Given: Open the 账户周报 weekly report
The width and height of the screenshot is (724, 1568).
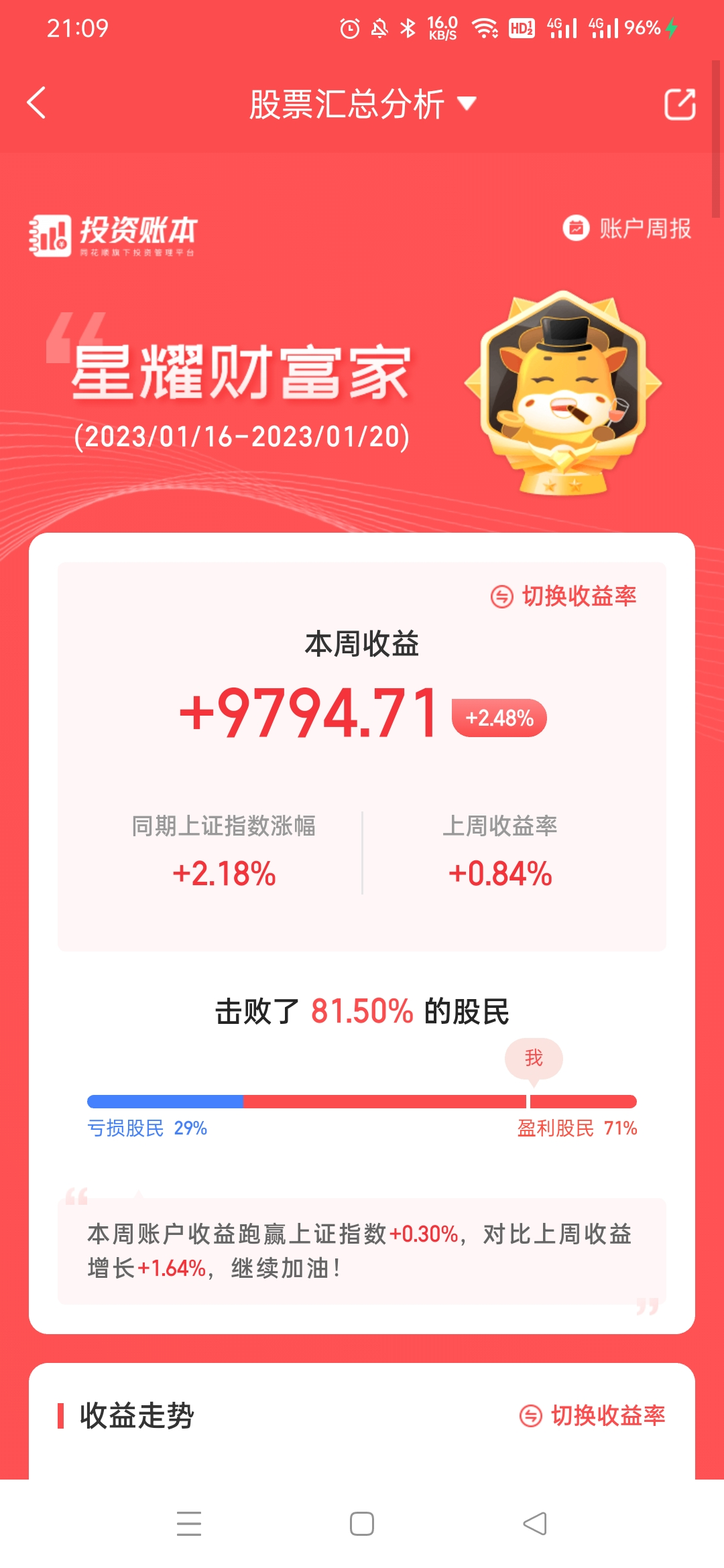Looking at the screenshot, I should pyautogui.click(x=627, y=228).
